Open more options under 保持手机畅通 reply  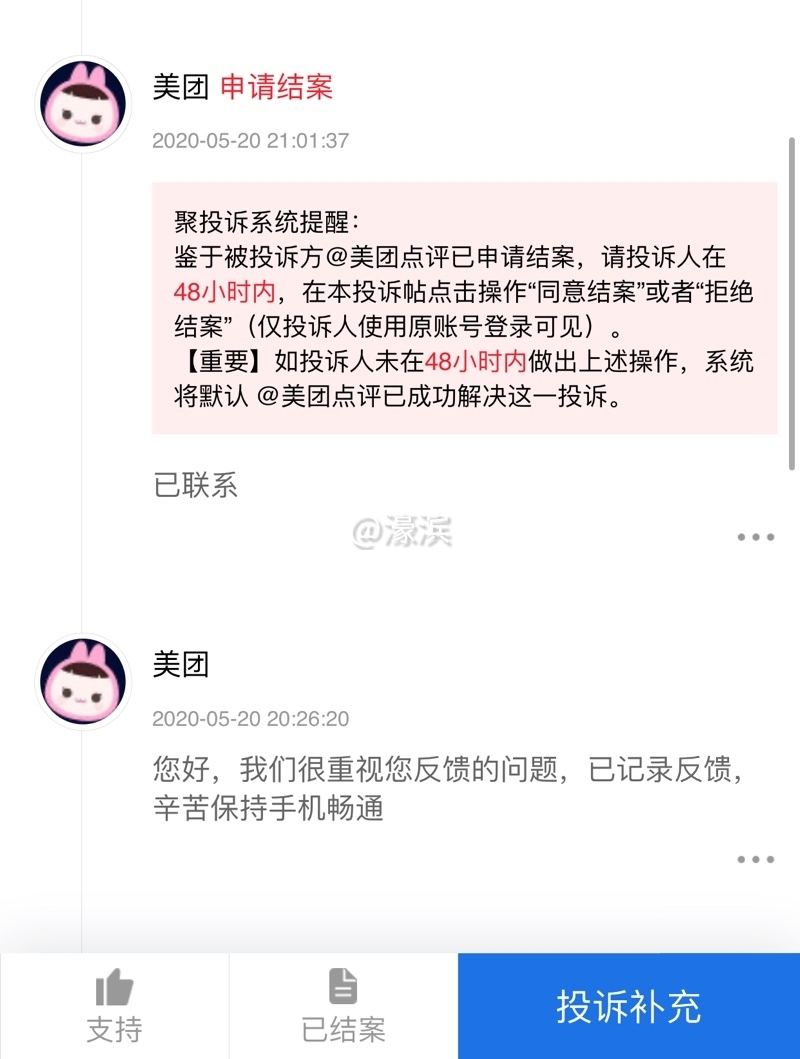pyautogui.click(x=755, y=859)
